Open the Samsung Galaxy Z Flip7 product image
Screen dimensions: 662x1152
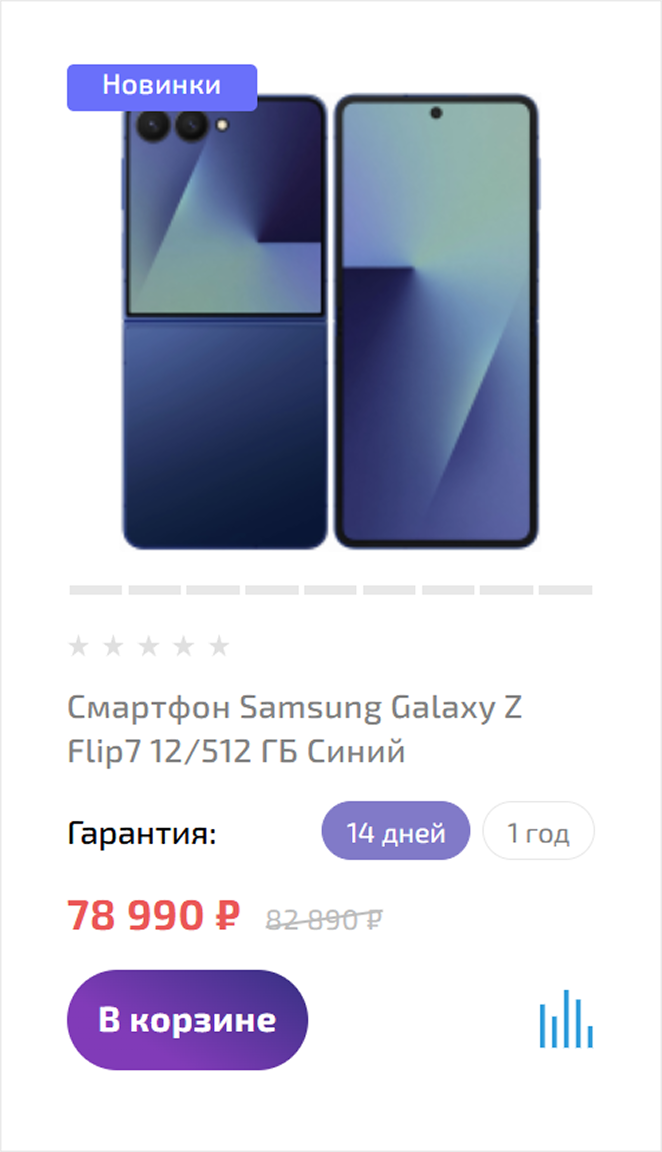330,320
